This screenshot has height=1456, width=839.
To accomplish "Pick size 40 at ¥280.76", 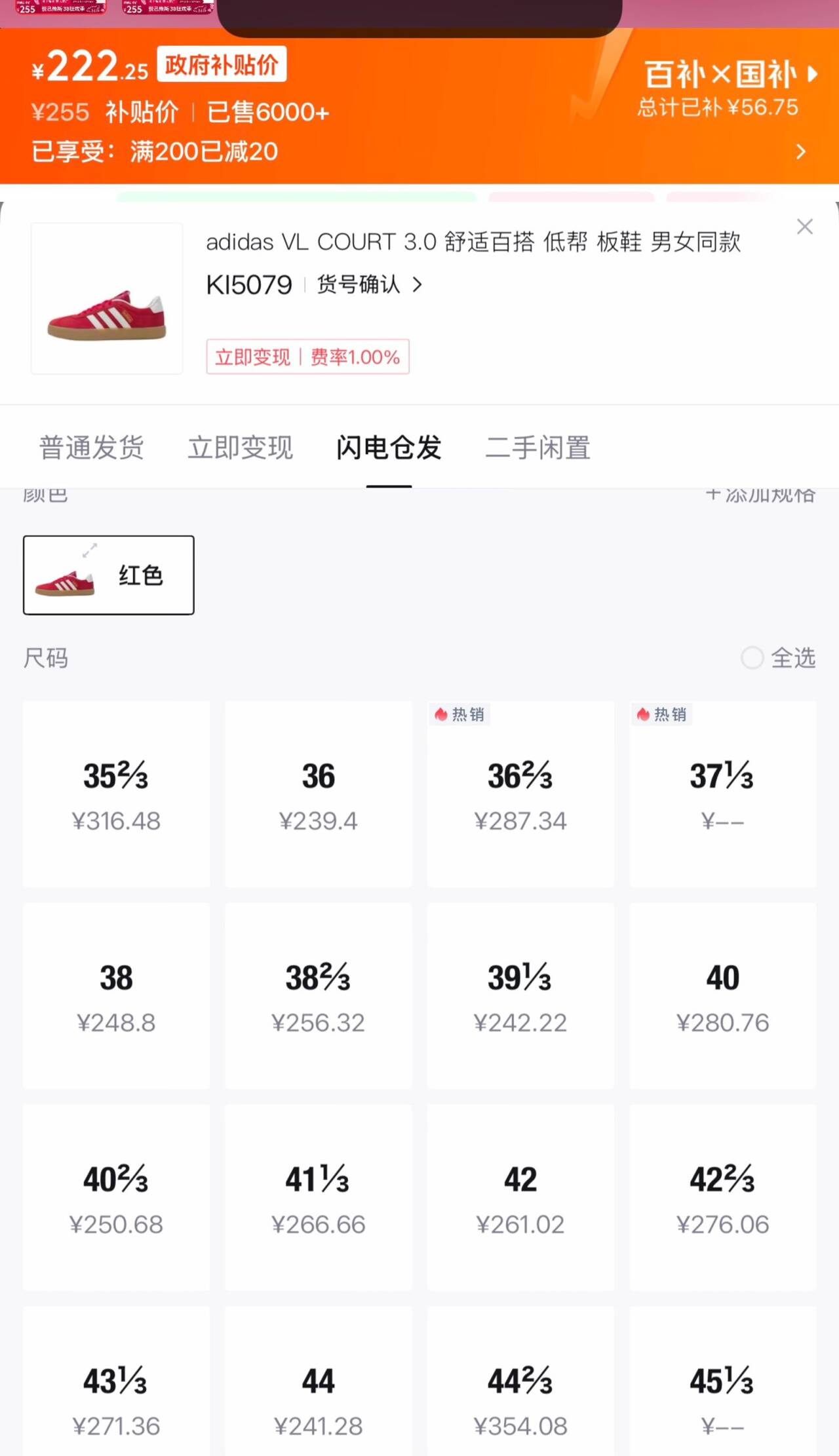I will coord(722,996).
